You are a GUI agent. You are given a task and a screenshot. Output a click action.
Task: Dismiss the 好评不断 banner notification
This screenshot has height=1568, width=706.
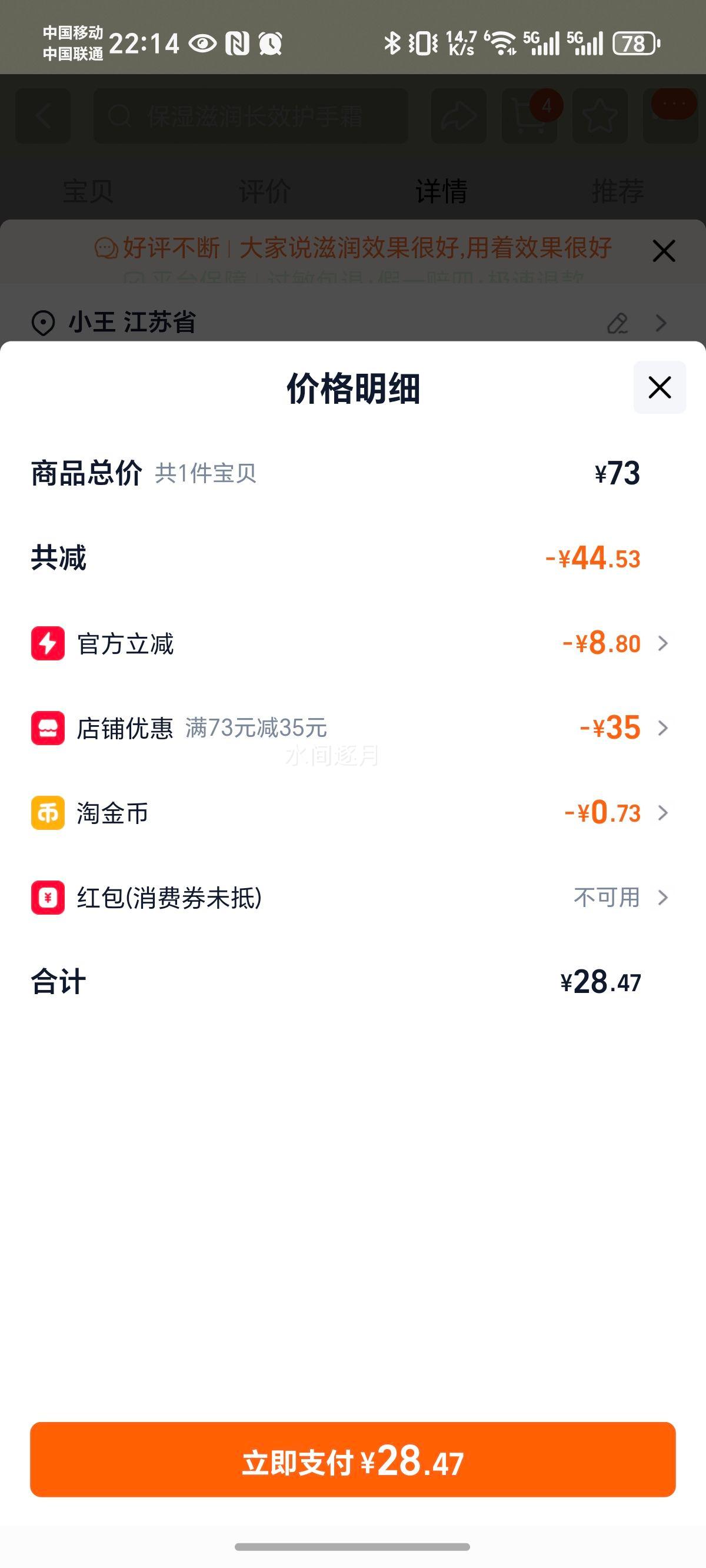click(x=663, y=250)
